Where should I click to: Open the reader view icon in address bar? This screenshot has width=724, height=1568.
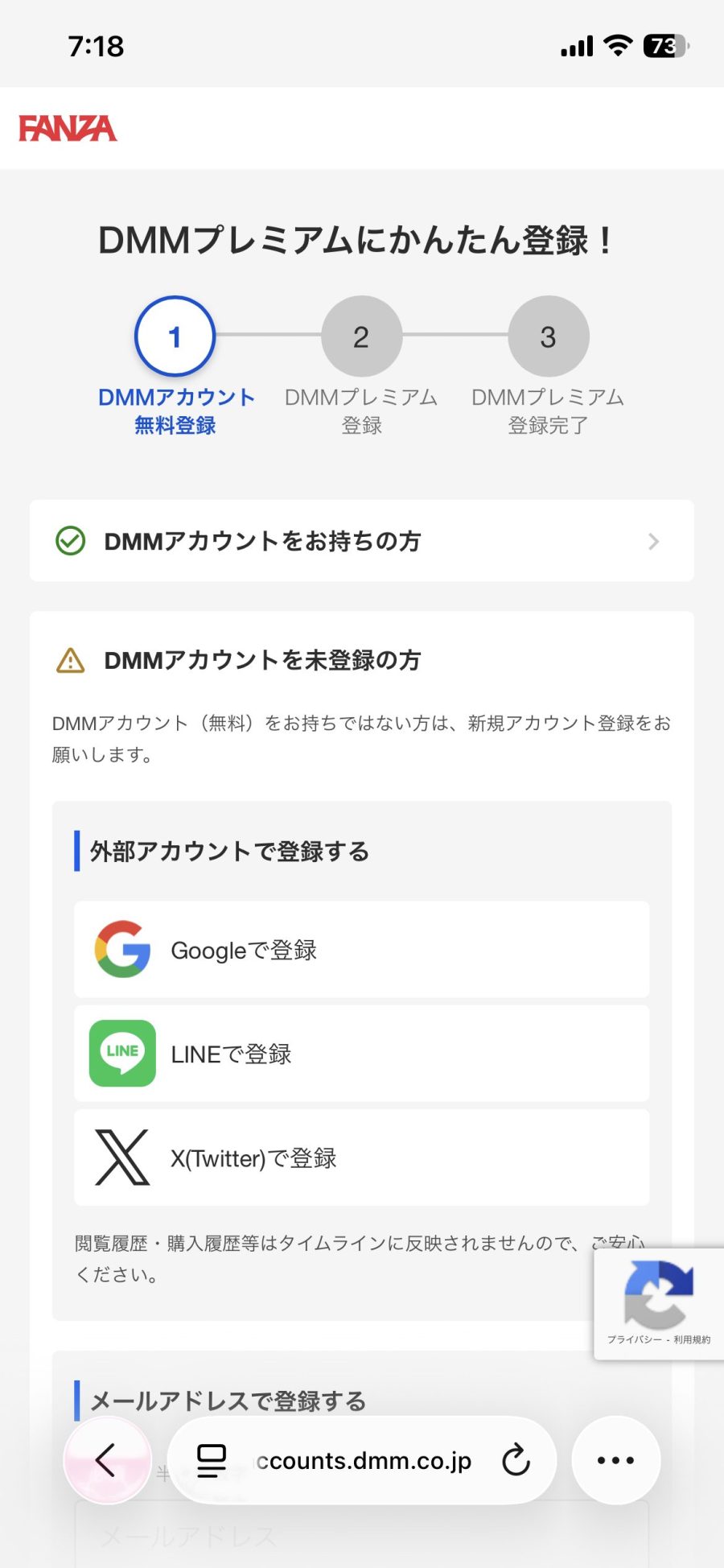coord(210,1460)
